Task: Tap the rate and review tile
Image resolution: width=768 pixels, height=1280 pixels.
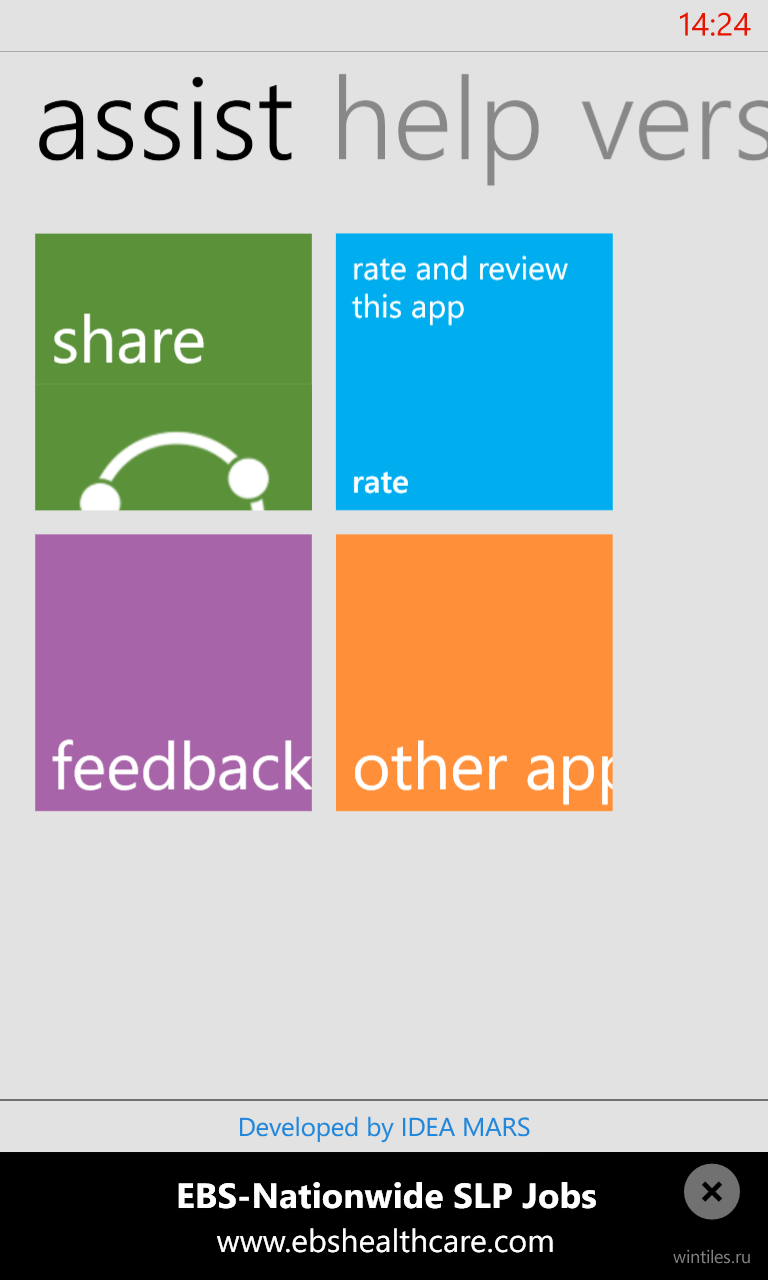Action: coord(474,372)
